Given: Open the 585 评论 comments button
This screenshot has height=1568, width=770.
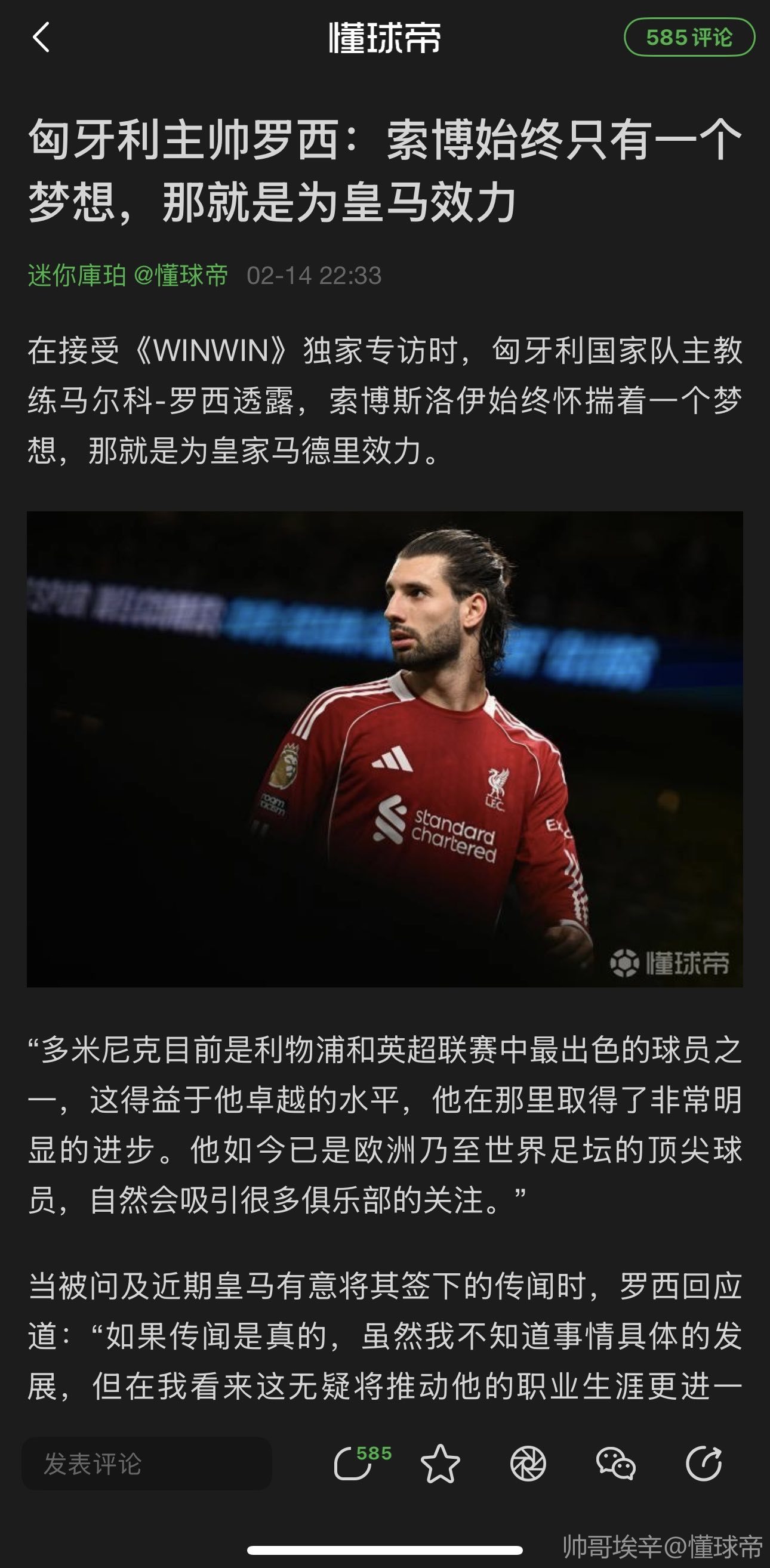Looking at the screenshot, I should click(689, 38).
